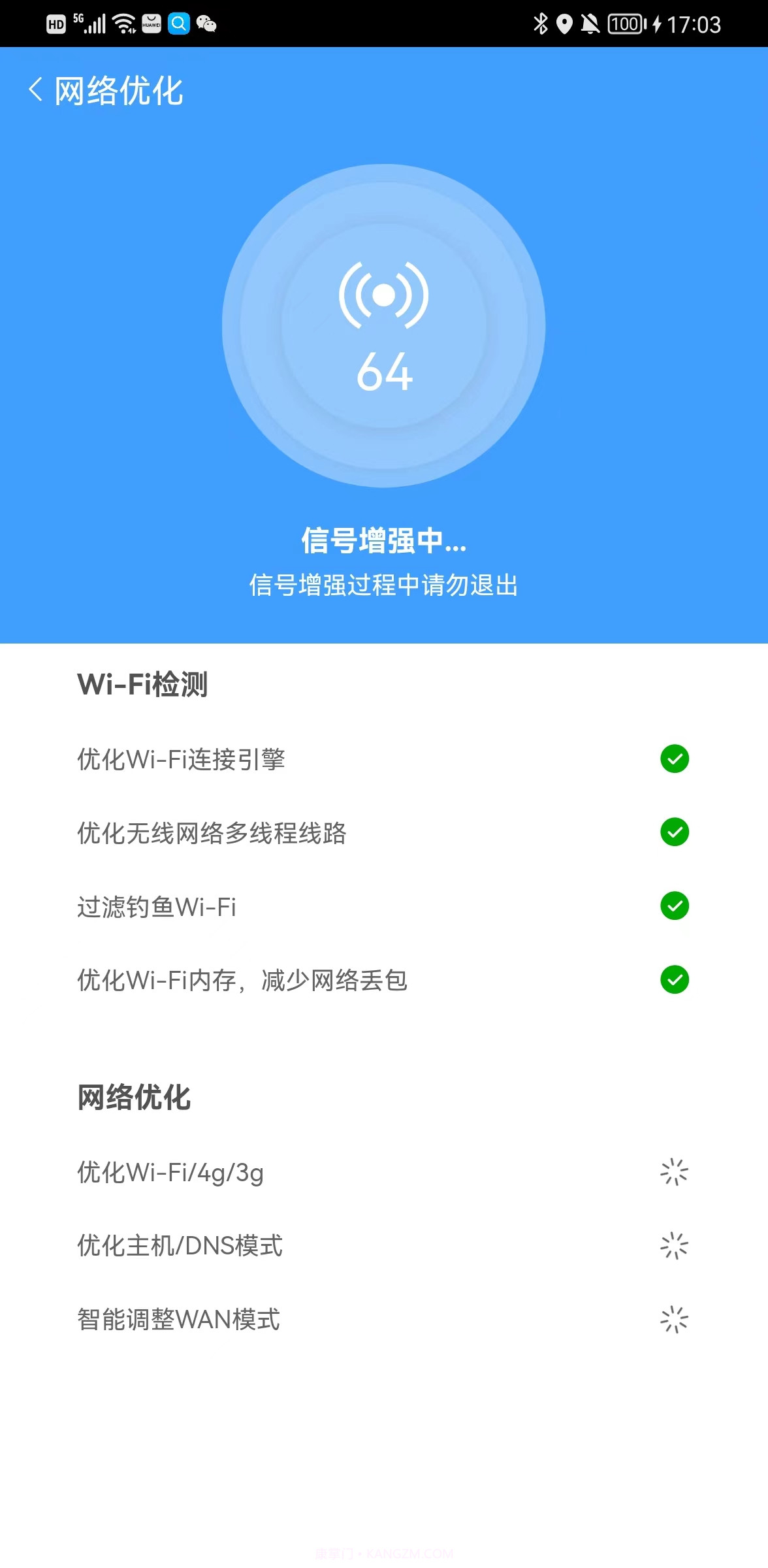Image resolution: width=768 pixels, height=1568 pixels.
Task: Select the 优化主机/DNS模式 list item
Action: [x=180, y=1245]
